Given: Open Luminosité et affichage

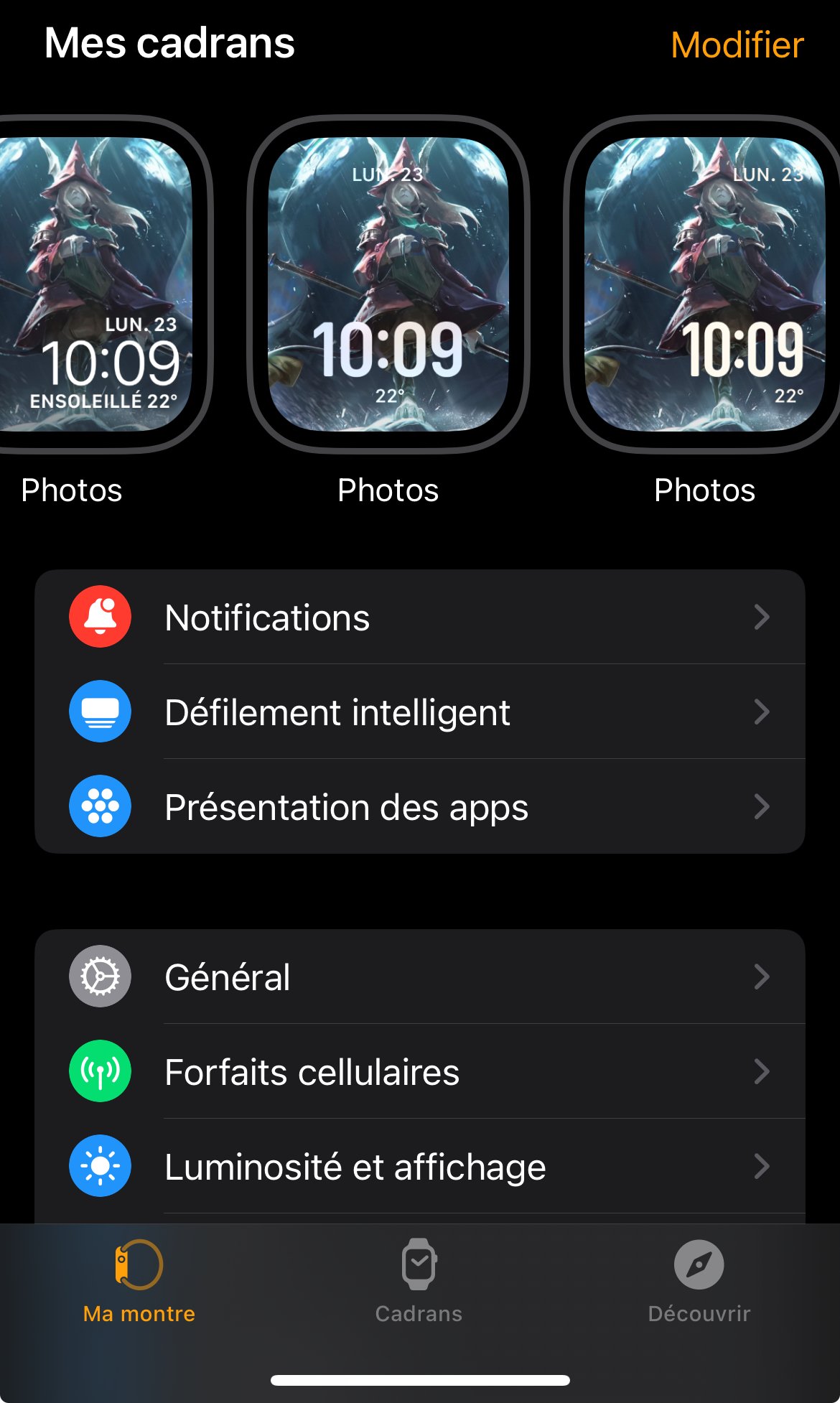Looking at the screenshot, I should [x=419, y=1167].
